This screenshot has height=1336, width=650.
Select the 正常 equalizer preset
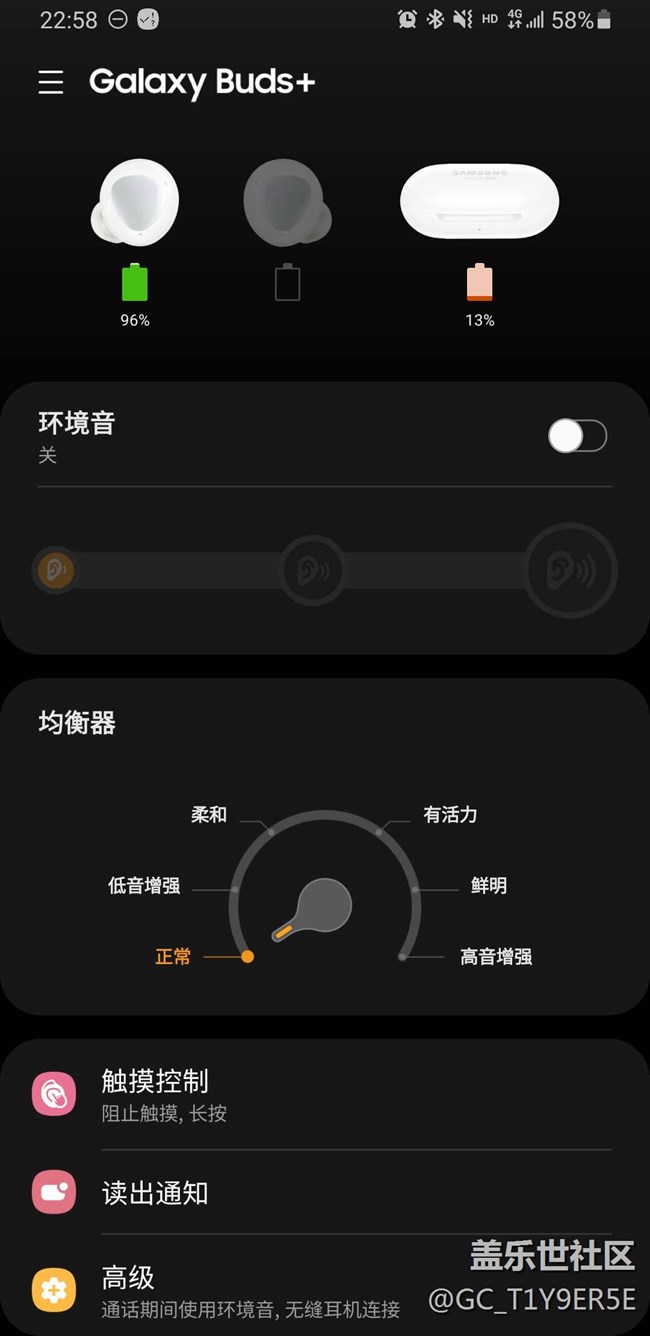[x=174, y=957]
